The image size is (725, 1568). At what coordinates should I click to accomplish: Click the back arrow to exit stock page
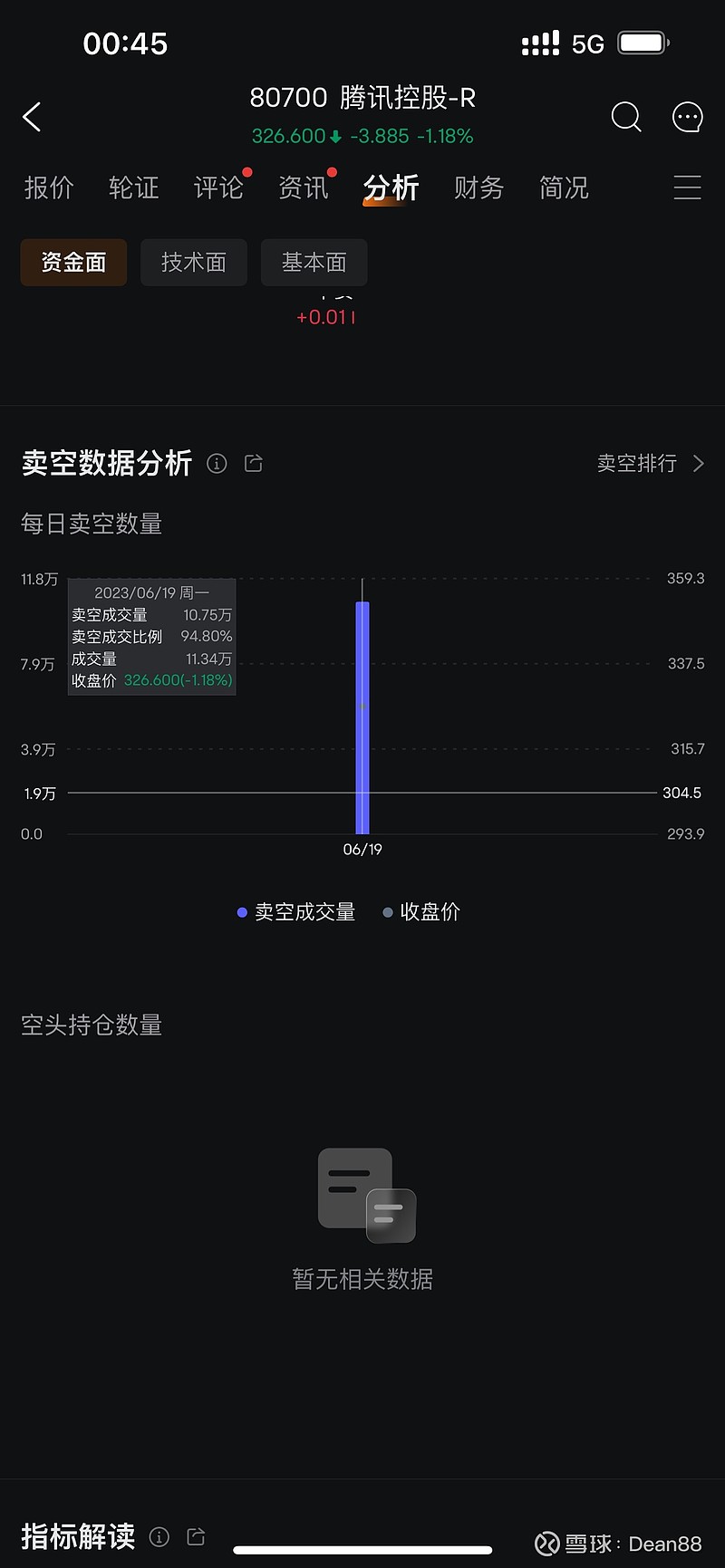pyautogui.click(x=33, y=117)
